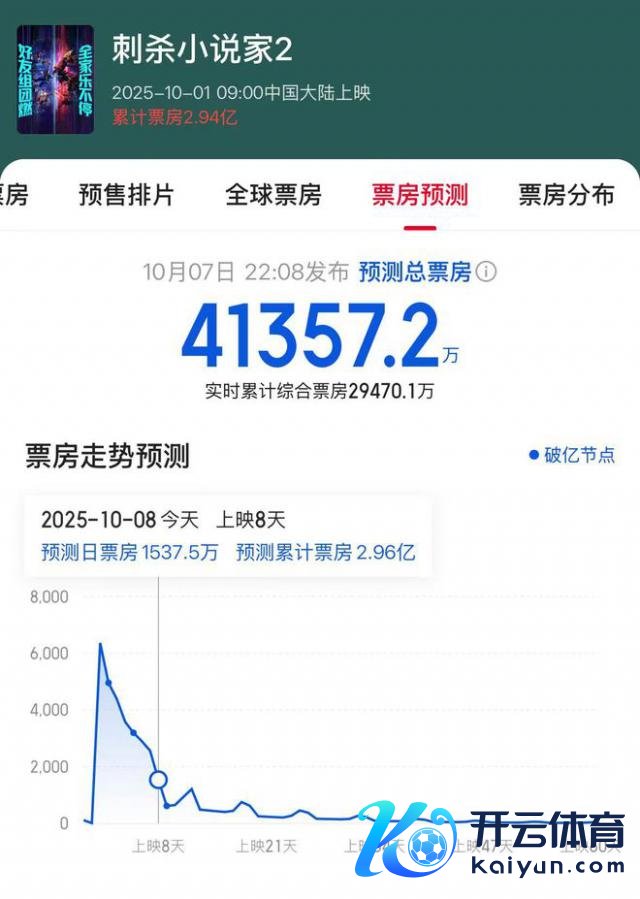Image resolution: width=640 pixels, height=899 pixels.
Task: Tap the info icon beside 预测总票房
Action: coord(486,272)
